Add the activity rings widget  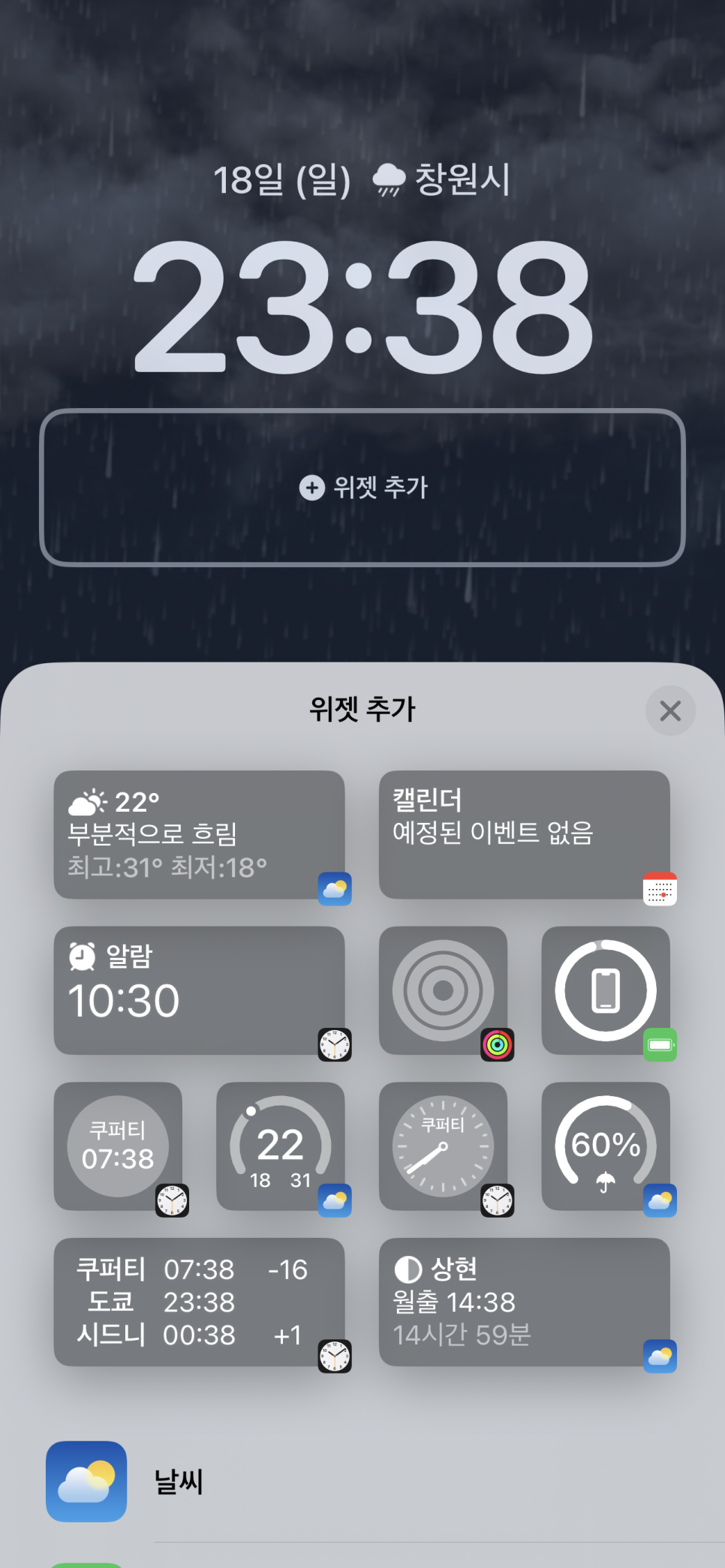[443, 990]
